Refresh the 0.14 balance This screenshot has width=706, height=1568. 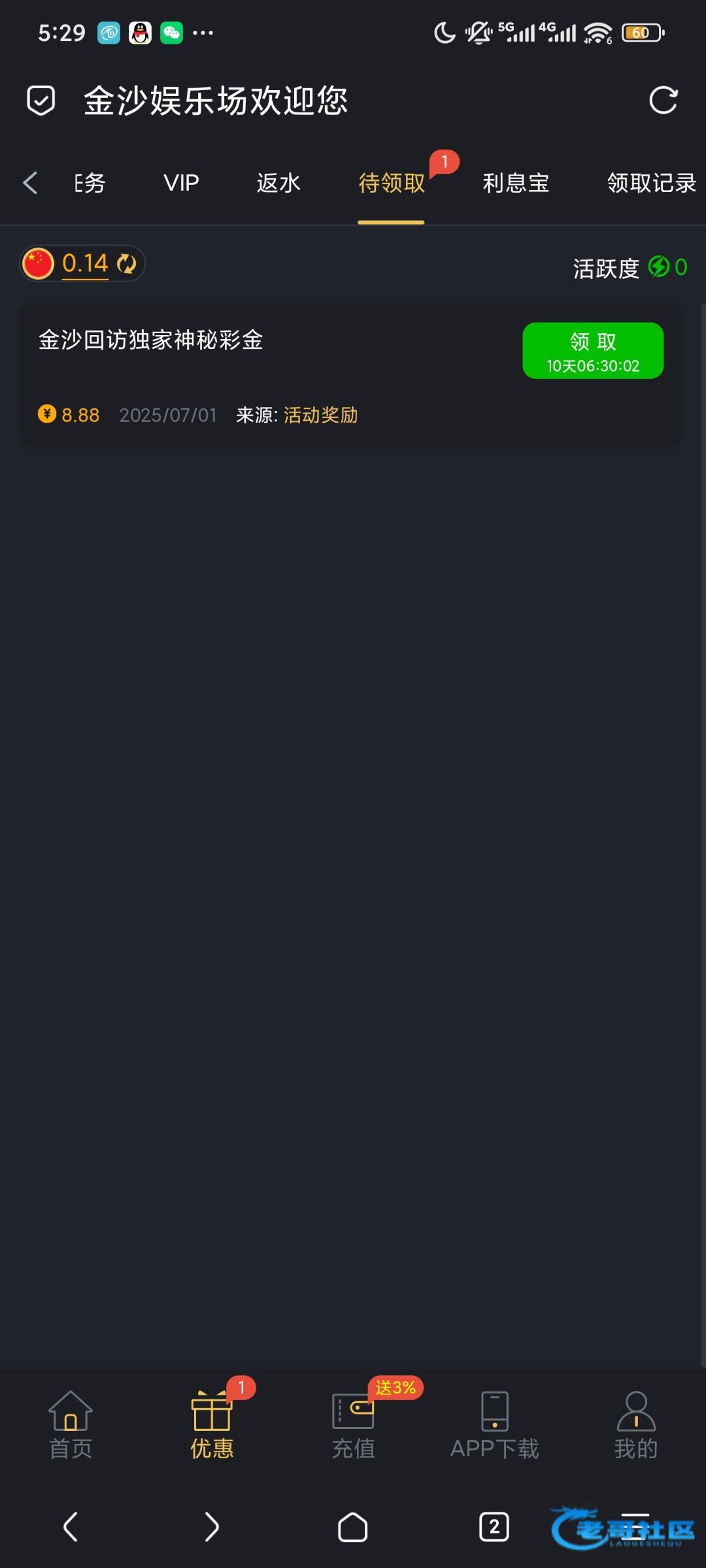coord(127,264)
